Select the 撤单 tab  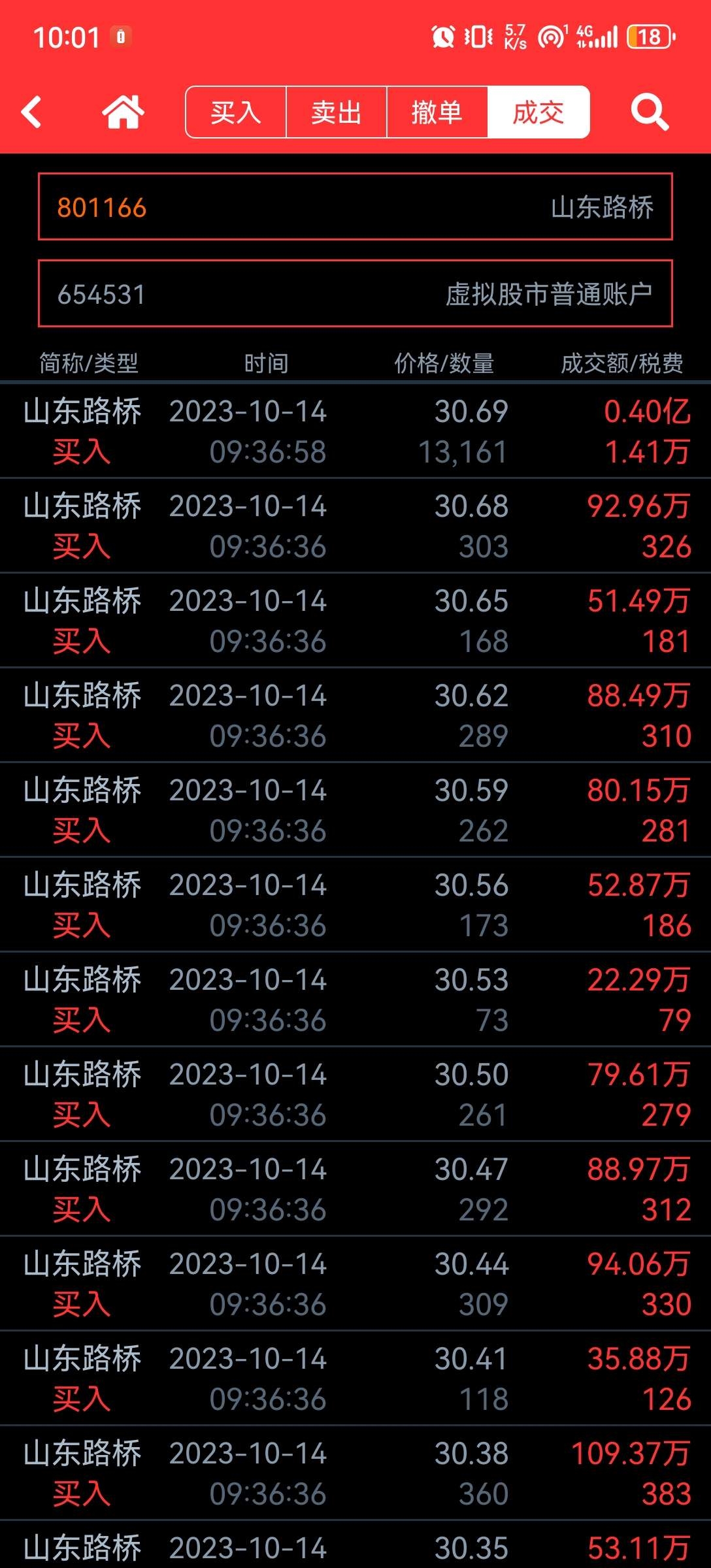(x=437, y=112)
